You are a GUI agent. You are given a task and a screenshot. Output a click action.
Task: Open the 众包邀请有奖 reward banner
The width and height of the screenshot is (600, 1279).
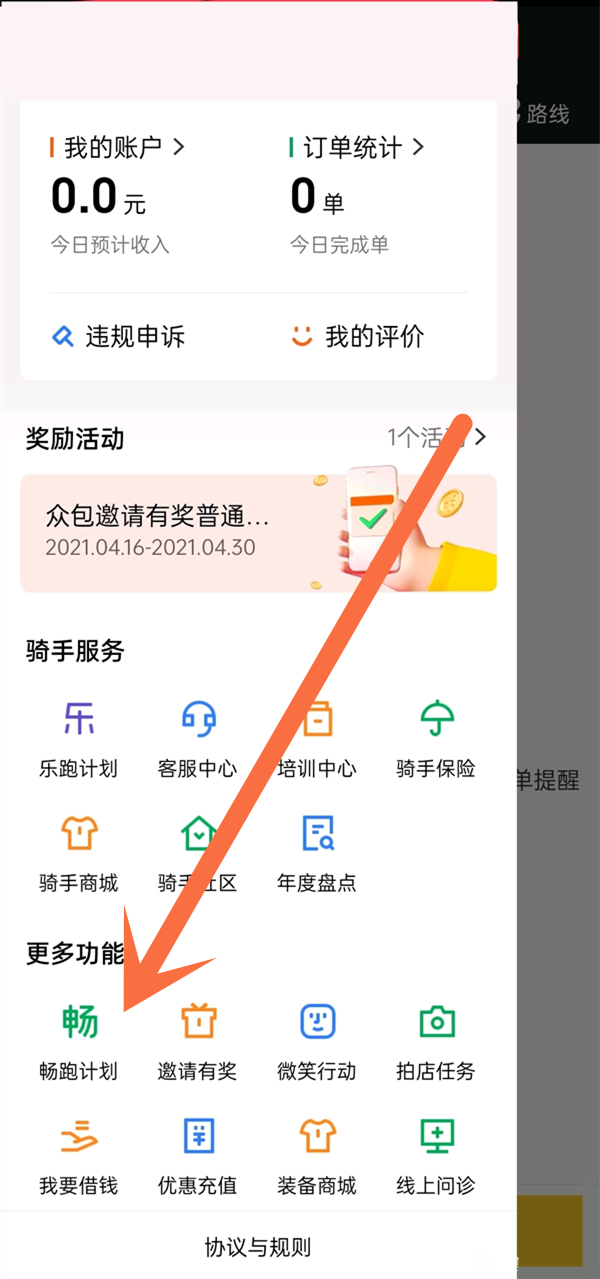258,533
